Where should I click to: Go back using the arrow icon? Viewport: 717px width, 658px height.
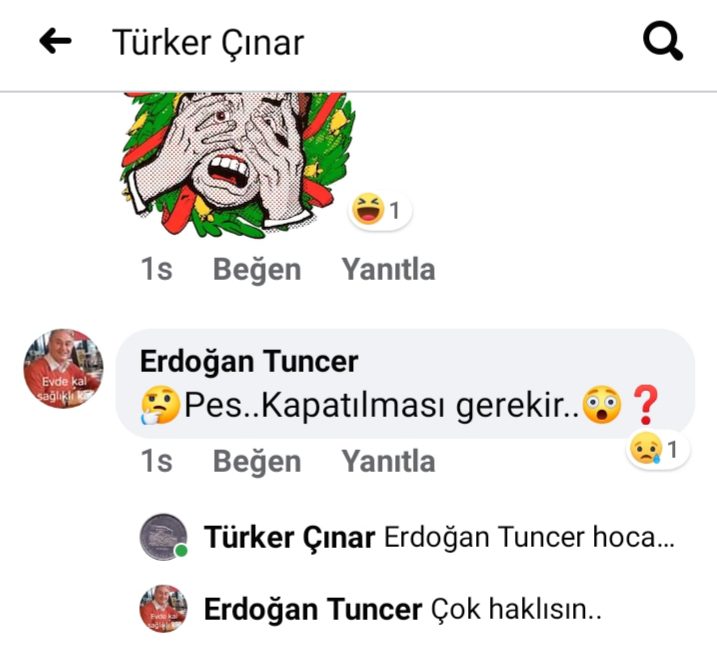pyautogui.click(x=55, y=42)
